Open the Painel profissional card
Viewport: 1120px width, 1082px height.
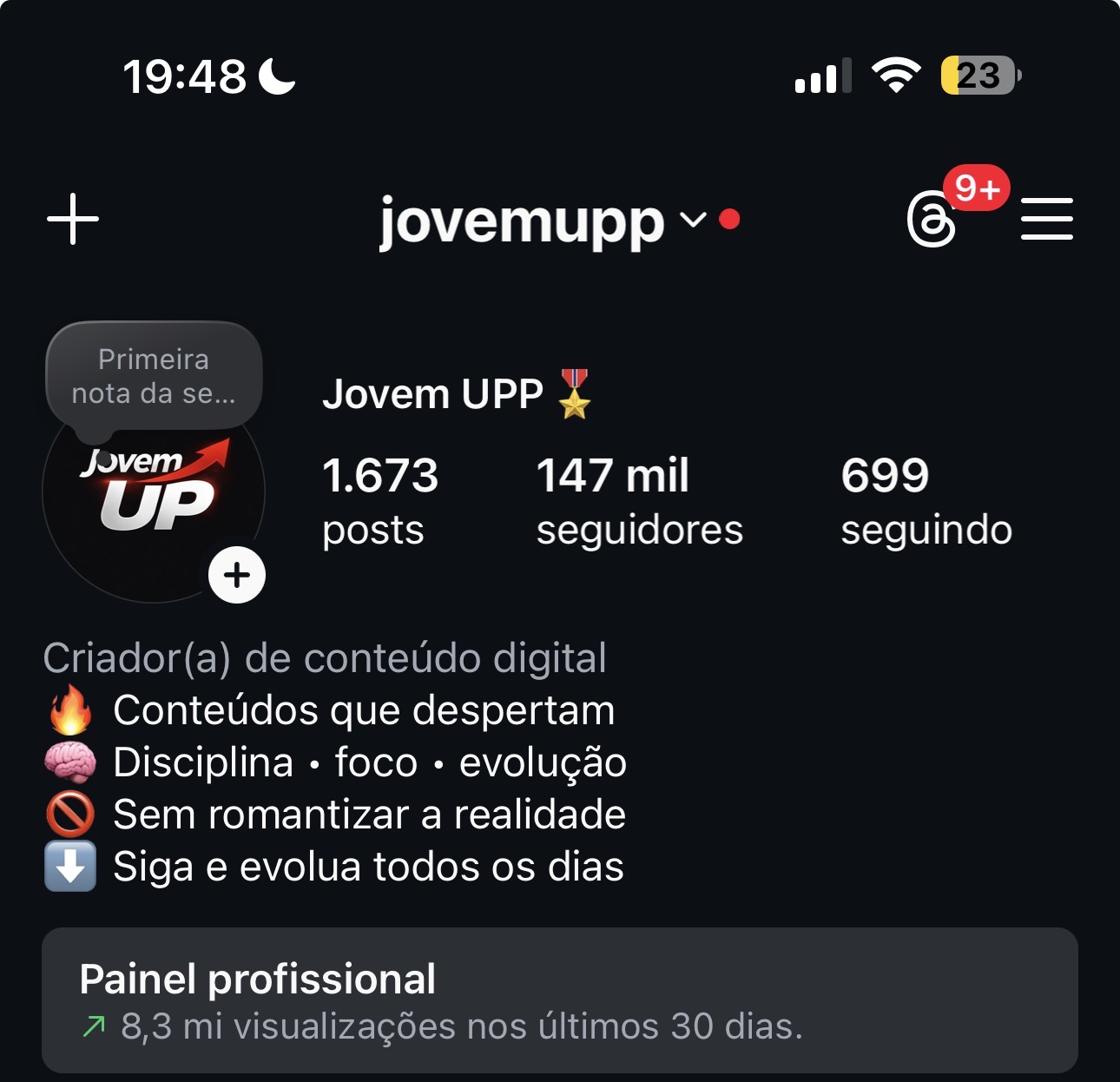coord(560,1000)
